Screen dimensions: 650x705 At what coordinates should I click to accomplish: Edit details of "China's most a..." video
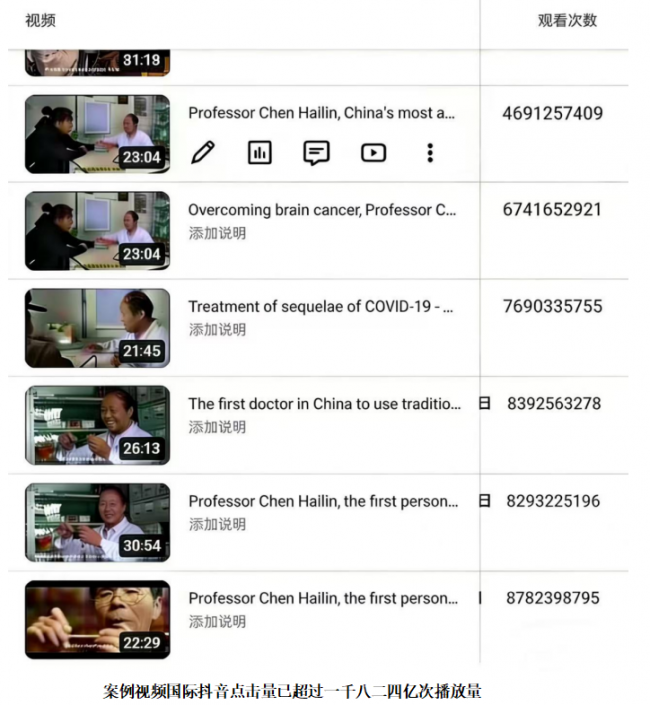[203, 153]
